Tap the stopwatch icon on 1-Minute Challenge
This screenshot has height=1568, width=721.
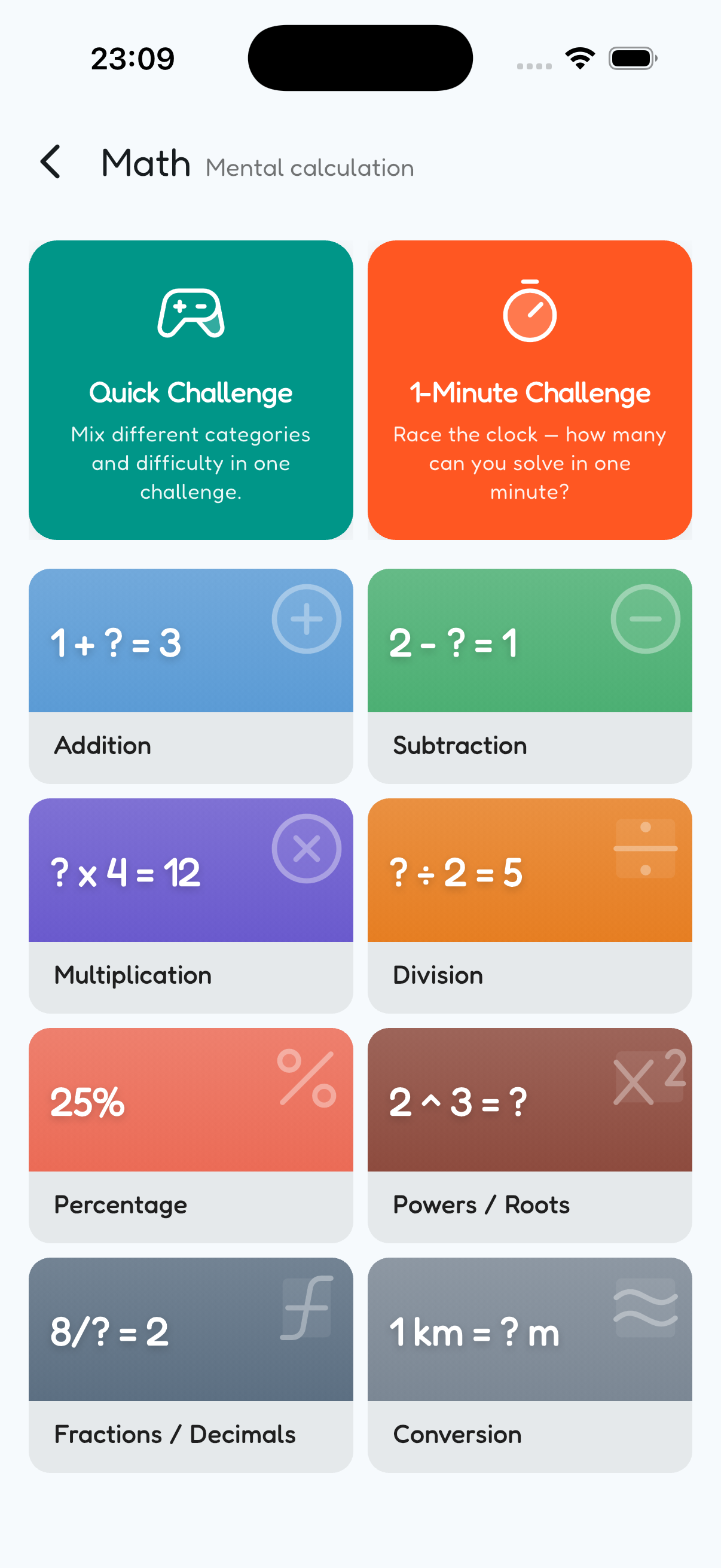click(x=529, y=312)
